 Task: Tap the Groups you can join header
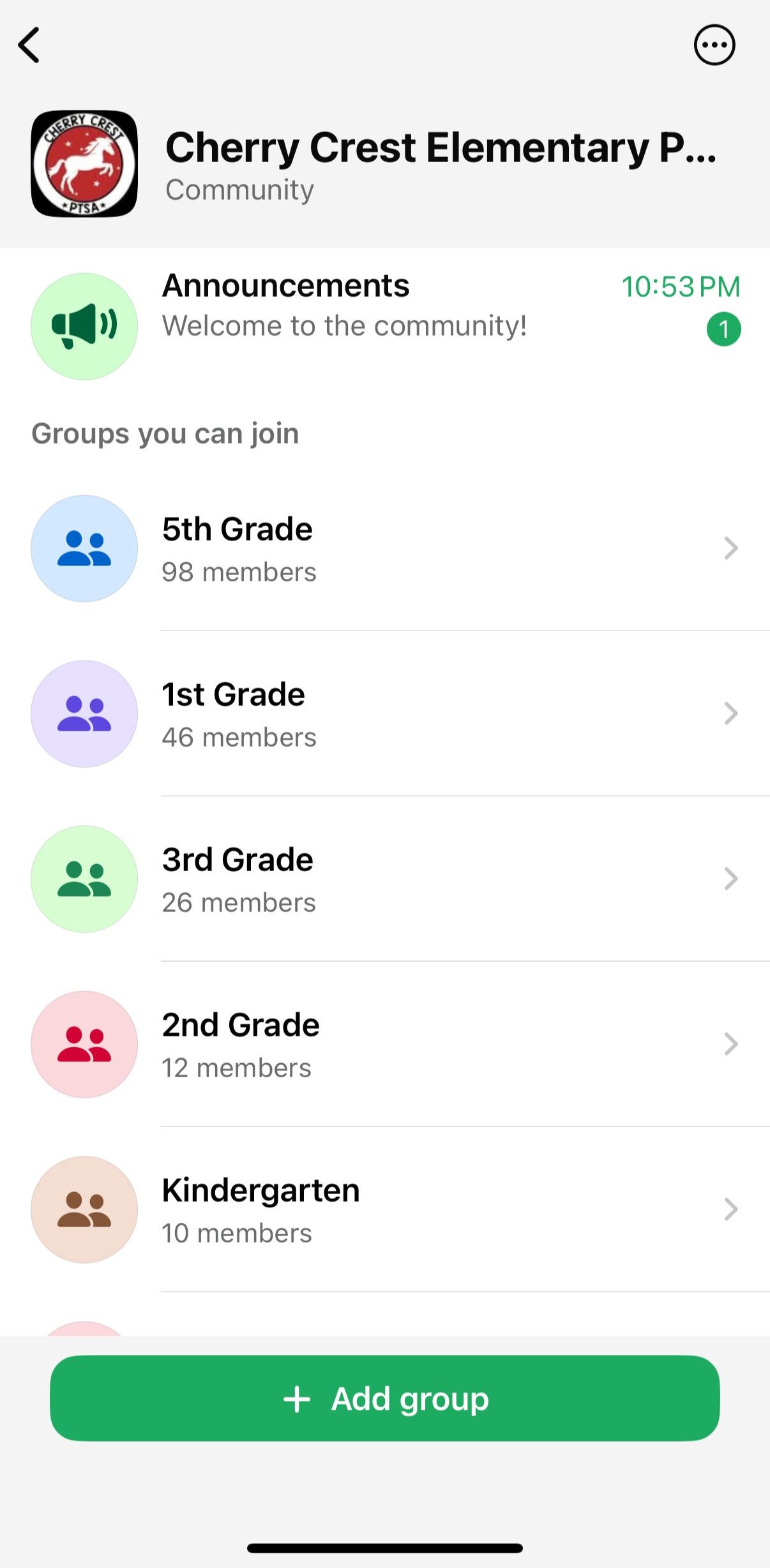click(x=165, y=433)
